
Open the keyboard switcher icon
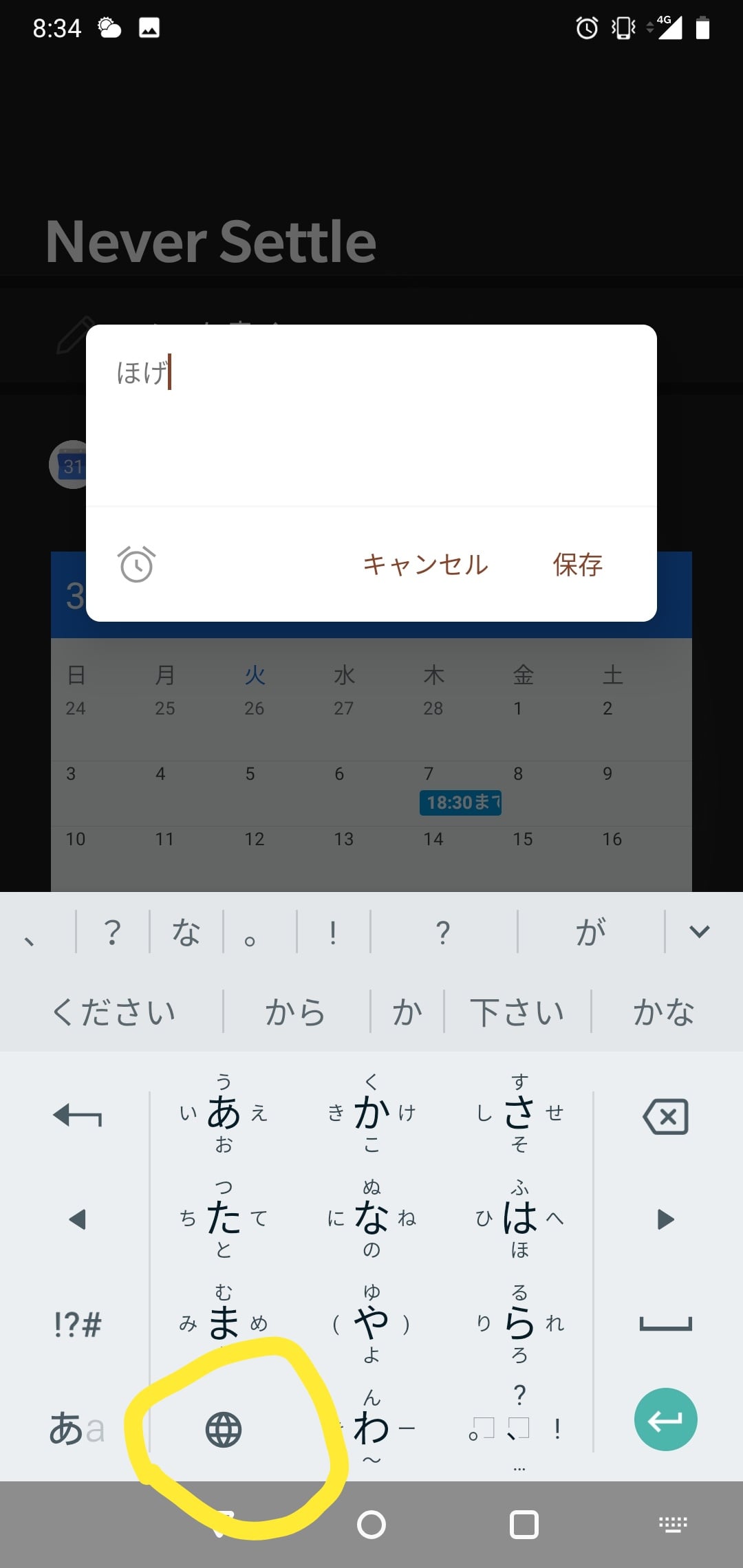point(673,1525)
